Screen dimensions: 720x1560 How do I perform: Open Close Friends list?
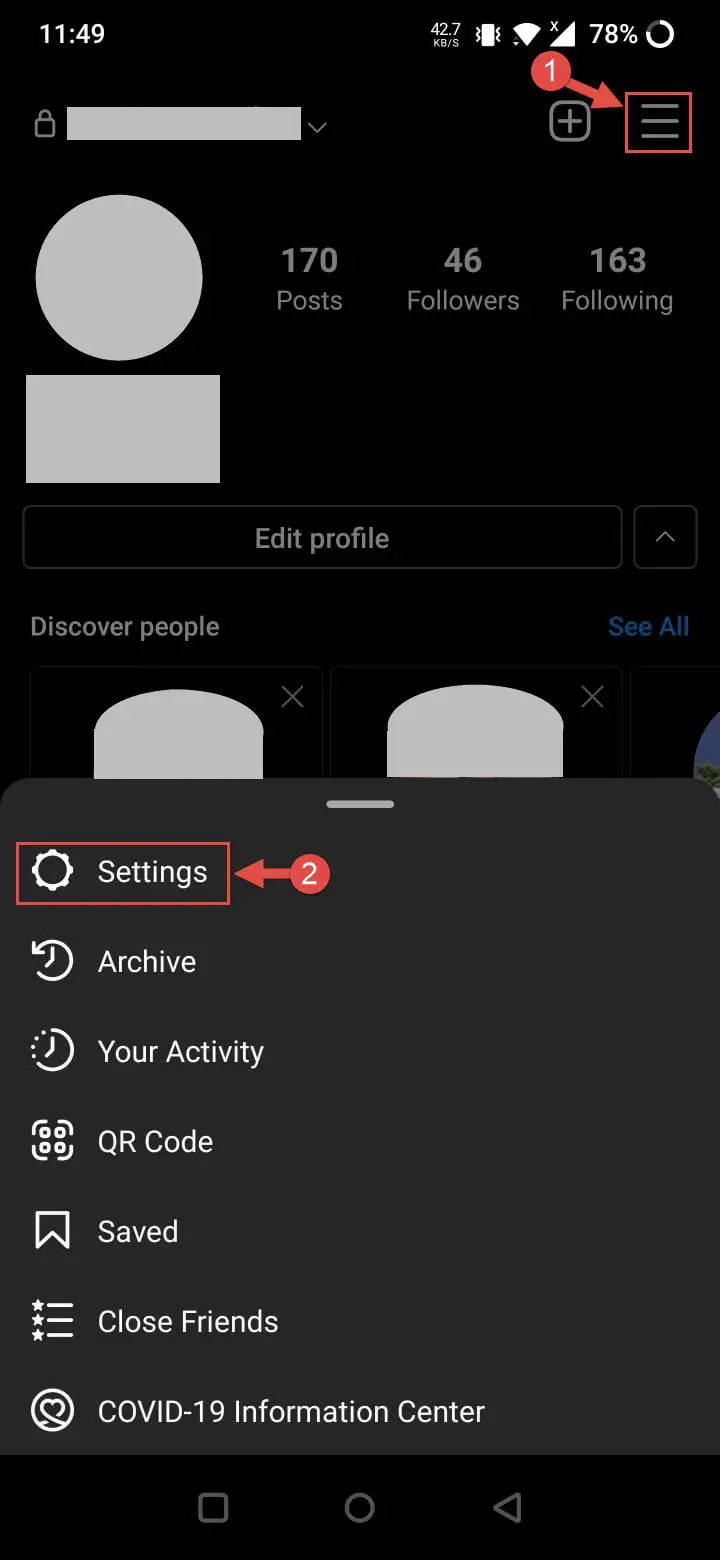(x=360, y=1322)
